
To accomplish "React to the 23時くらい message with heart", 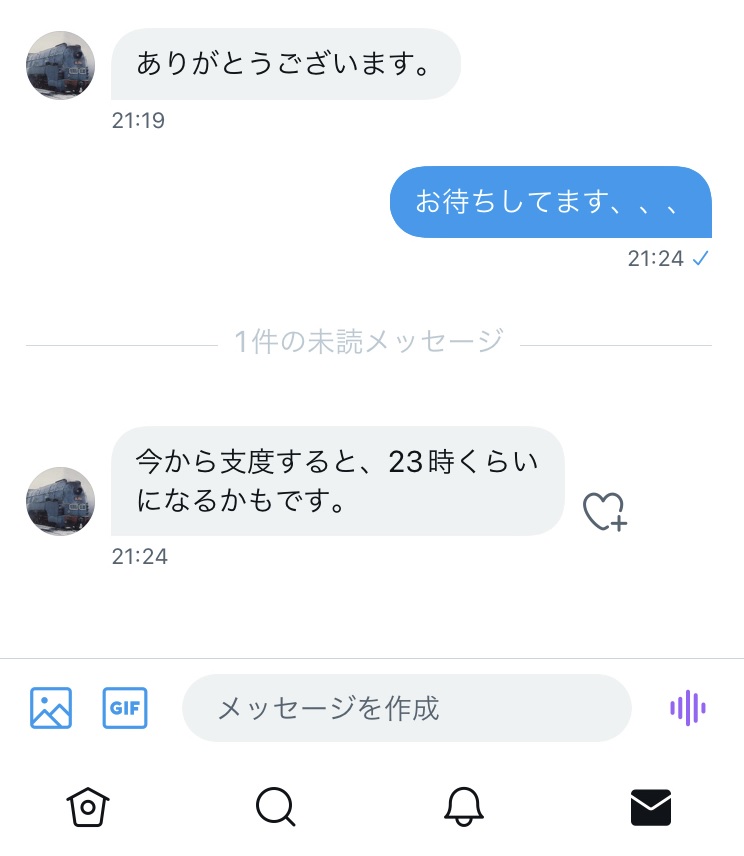I will pos(604,511).
